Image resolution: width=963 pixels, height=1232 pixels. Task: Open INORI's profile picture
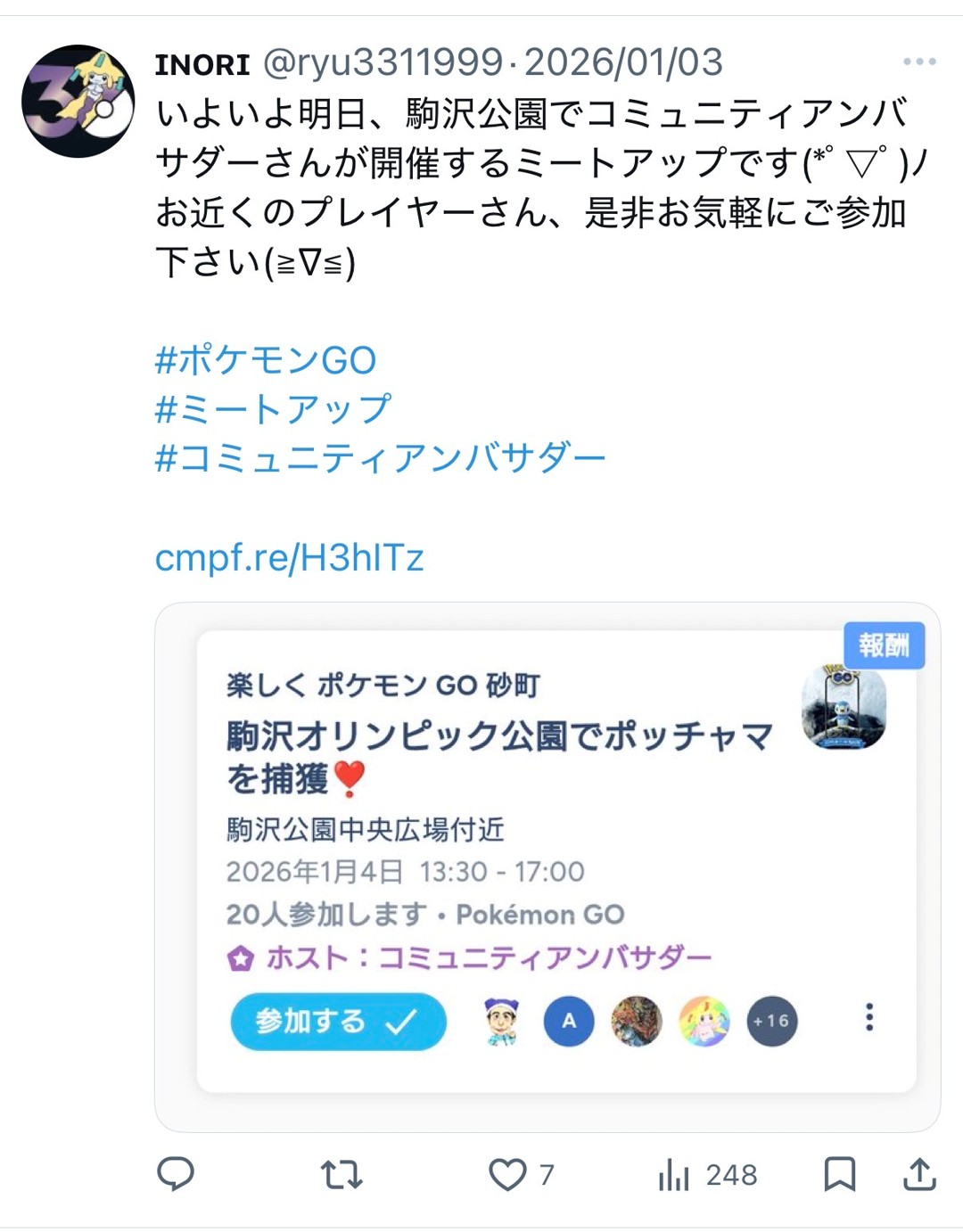[78, 102]
